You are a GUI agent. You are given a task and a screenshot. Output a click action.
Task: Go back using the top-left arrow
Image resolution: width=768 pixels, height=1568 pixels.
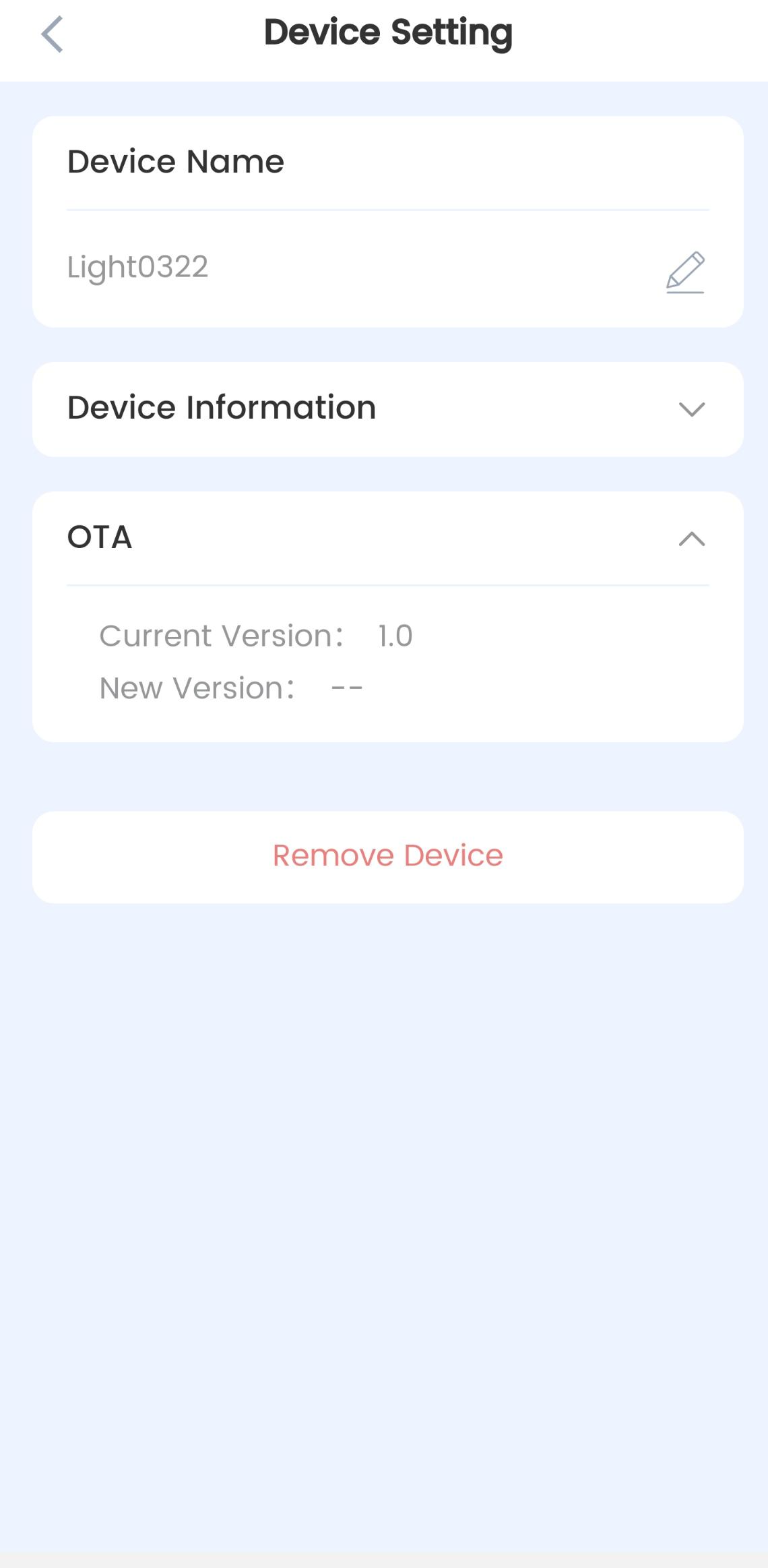[52, 34]
